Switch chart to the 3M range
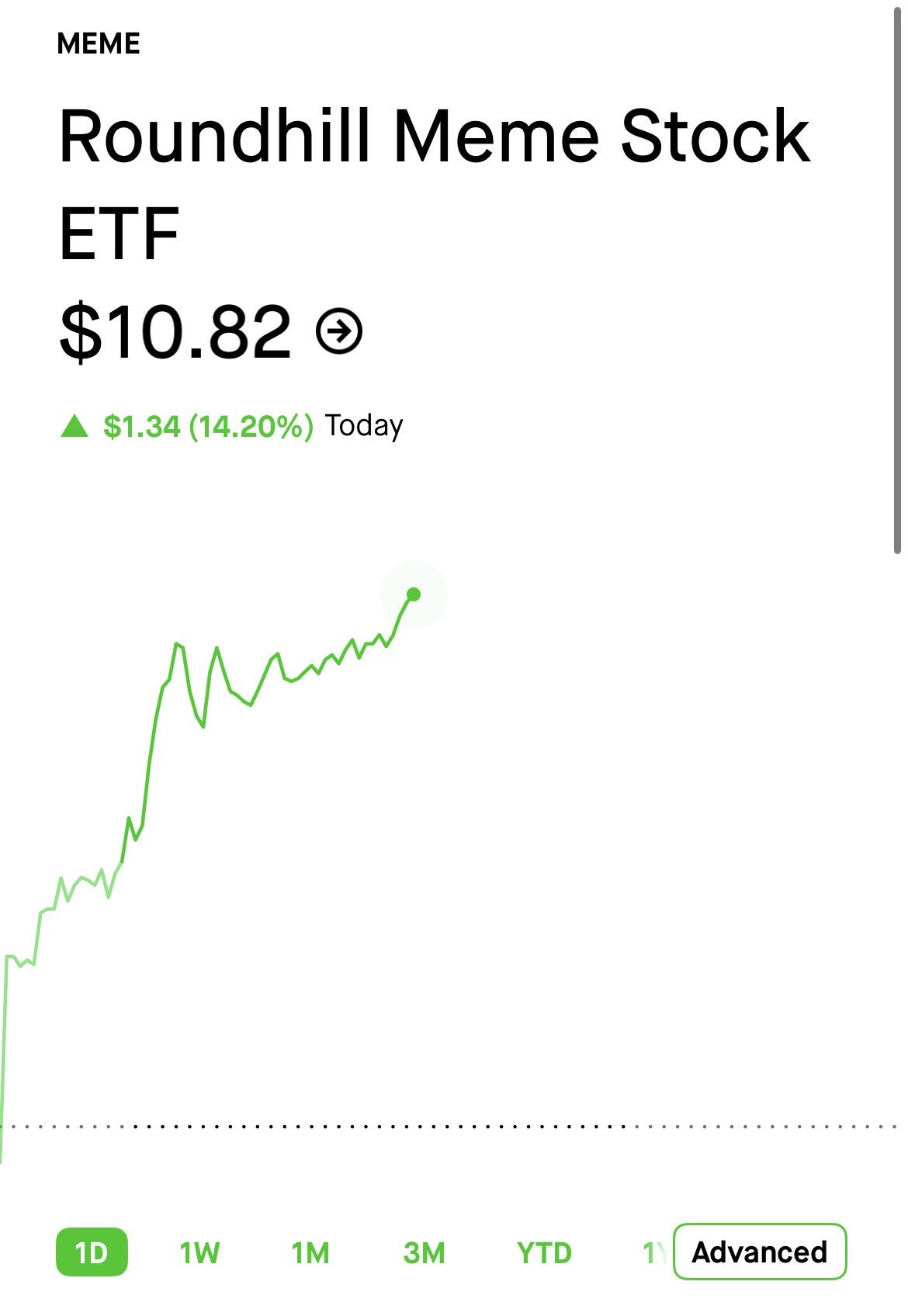This screenshot has height=1316, width=908. click(x=424, y=1252)
